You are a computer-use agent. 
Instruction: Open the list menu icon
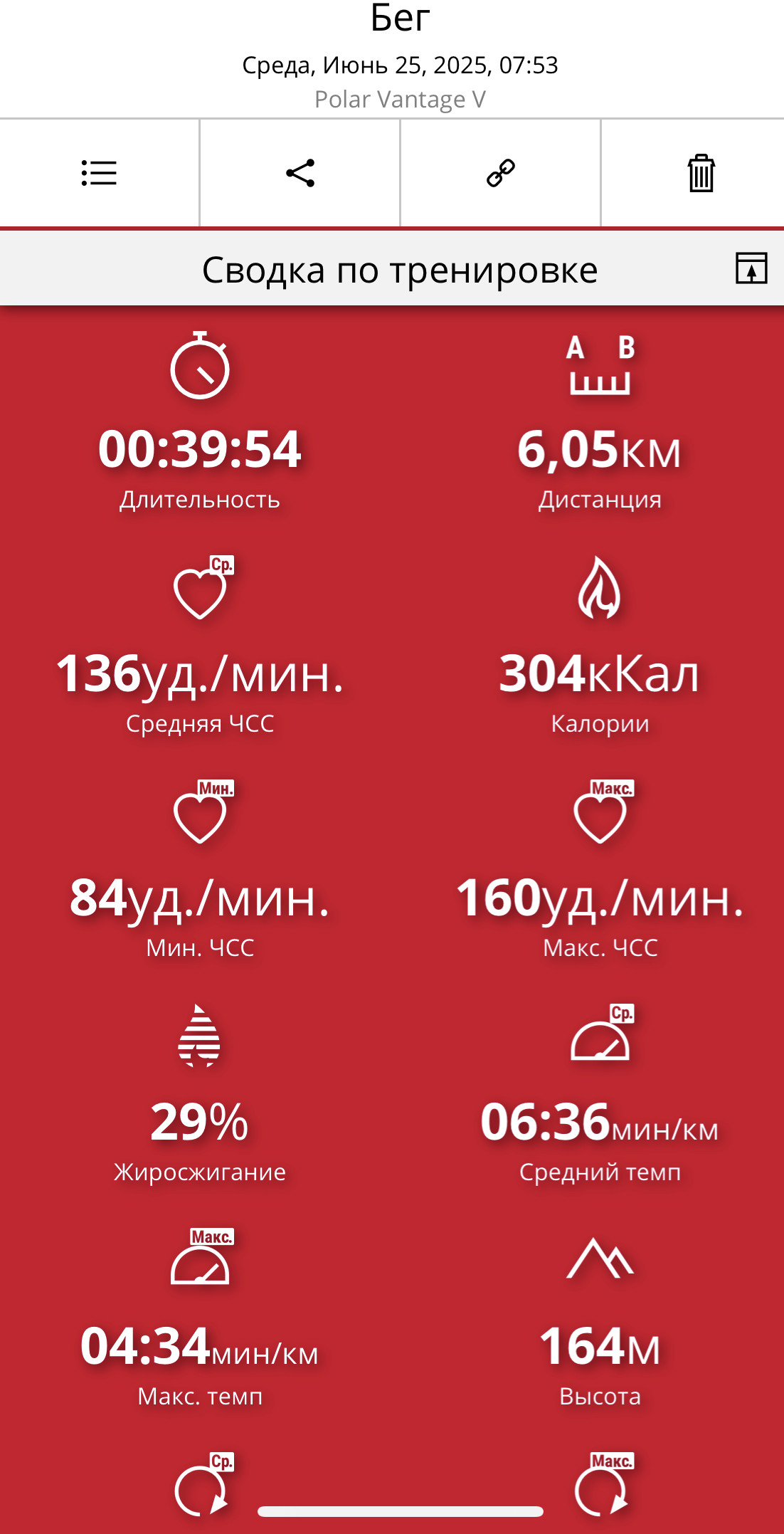click(99, 173)
